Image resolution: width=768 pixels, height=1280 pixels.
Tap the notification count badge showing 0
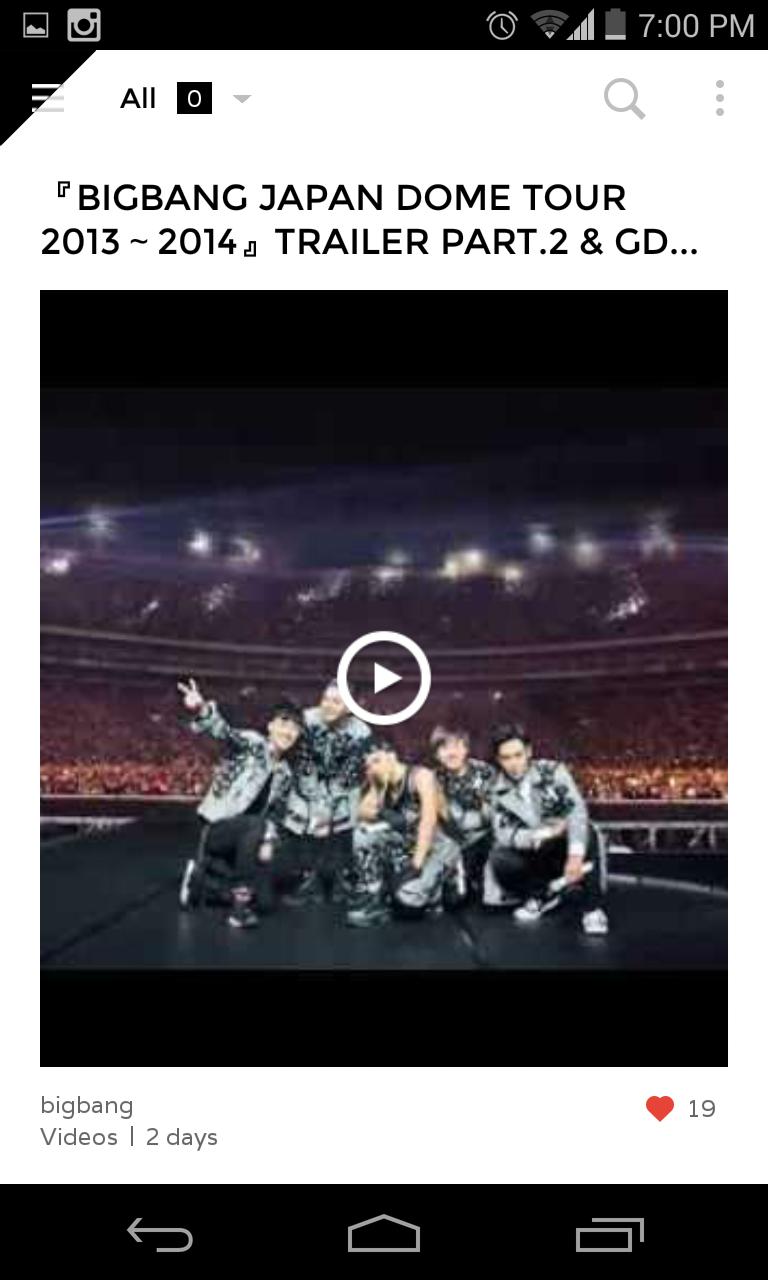(196, 98)
